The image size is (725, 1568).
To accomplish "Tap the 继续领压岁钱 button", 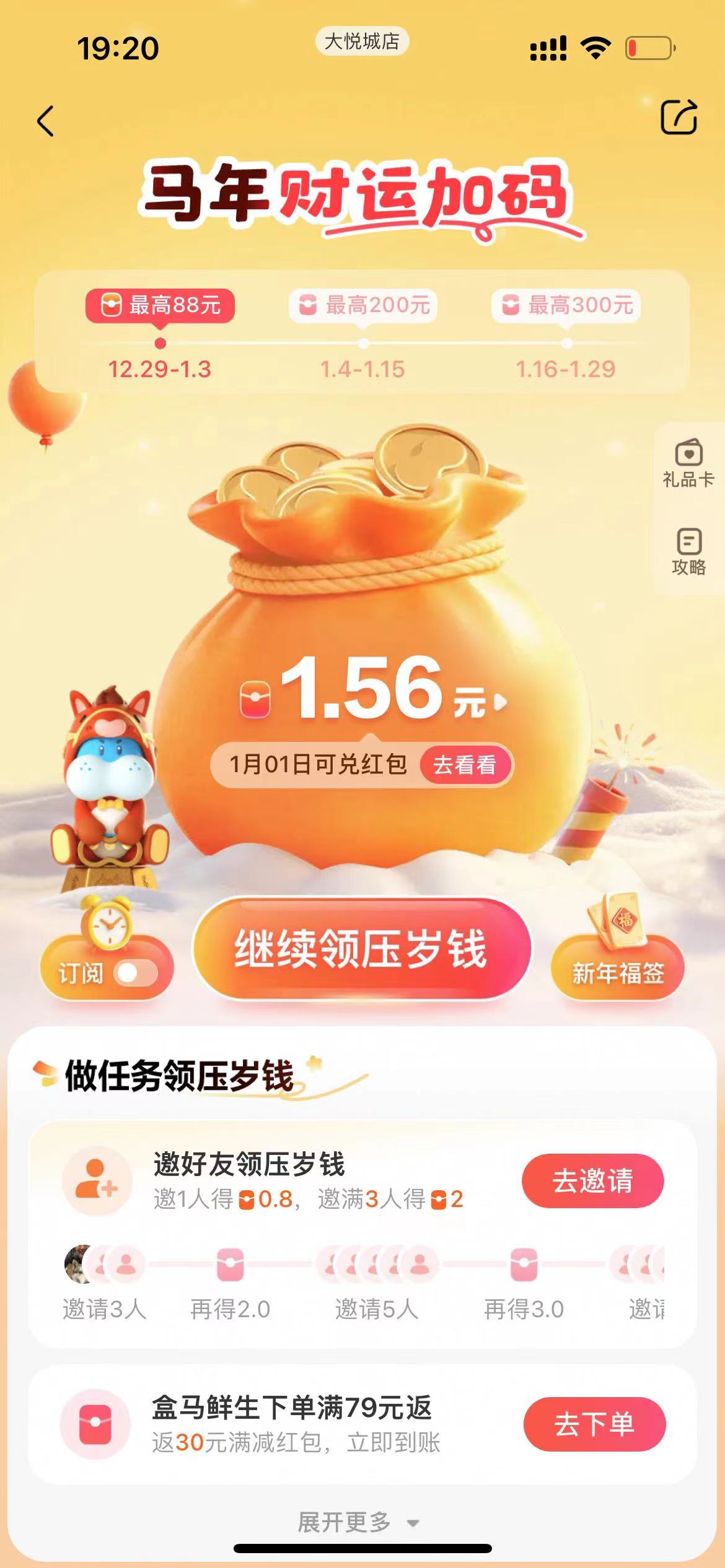I will click(x=362, y=949).
